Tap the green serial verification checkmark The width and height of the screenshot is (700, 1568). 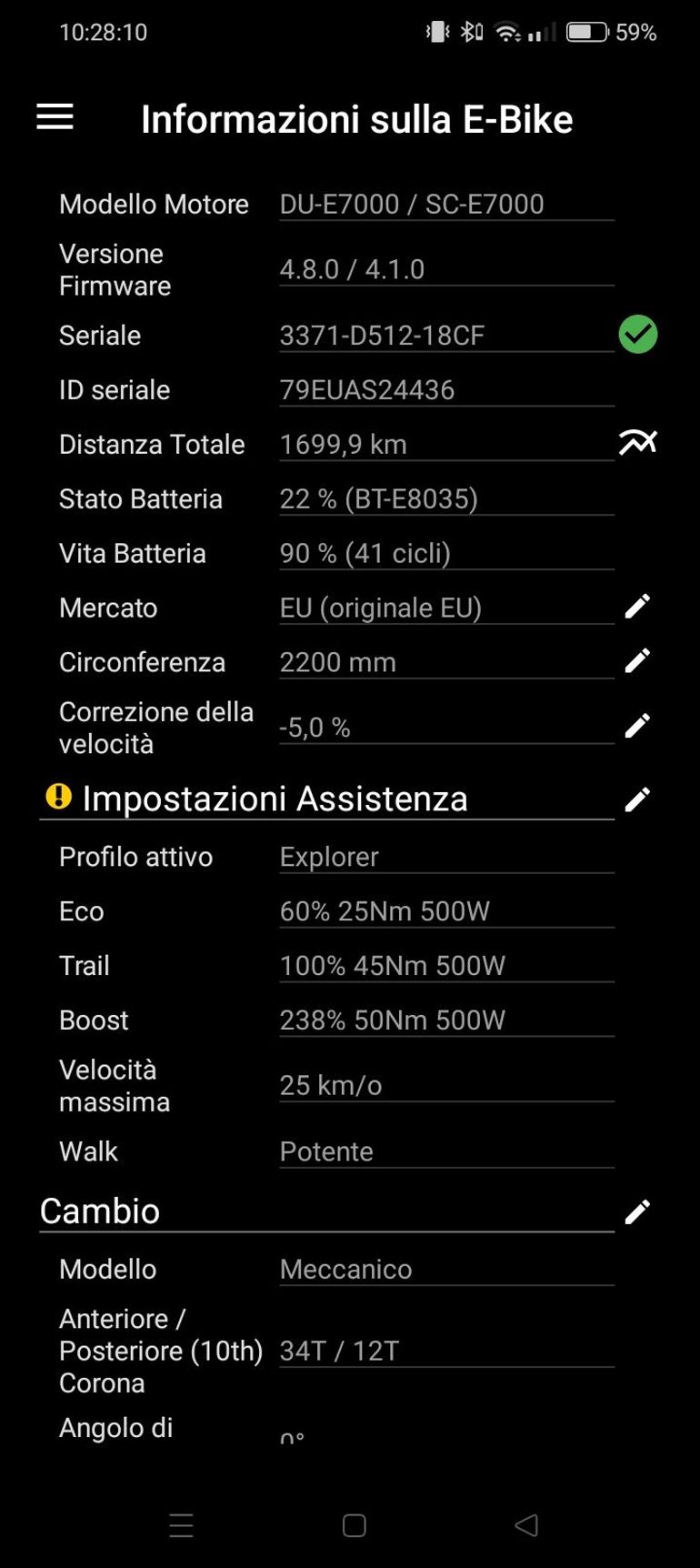637,334
